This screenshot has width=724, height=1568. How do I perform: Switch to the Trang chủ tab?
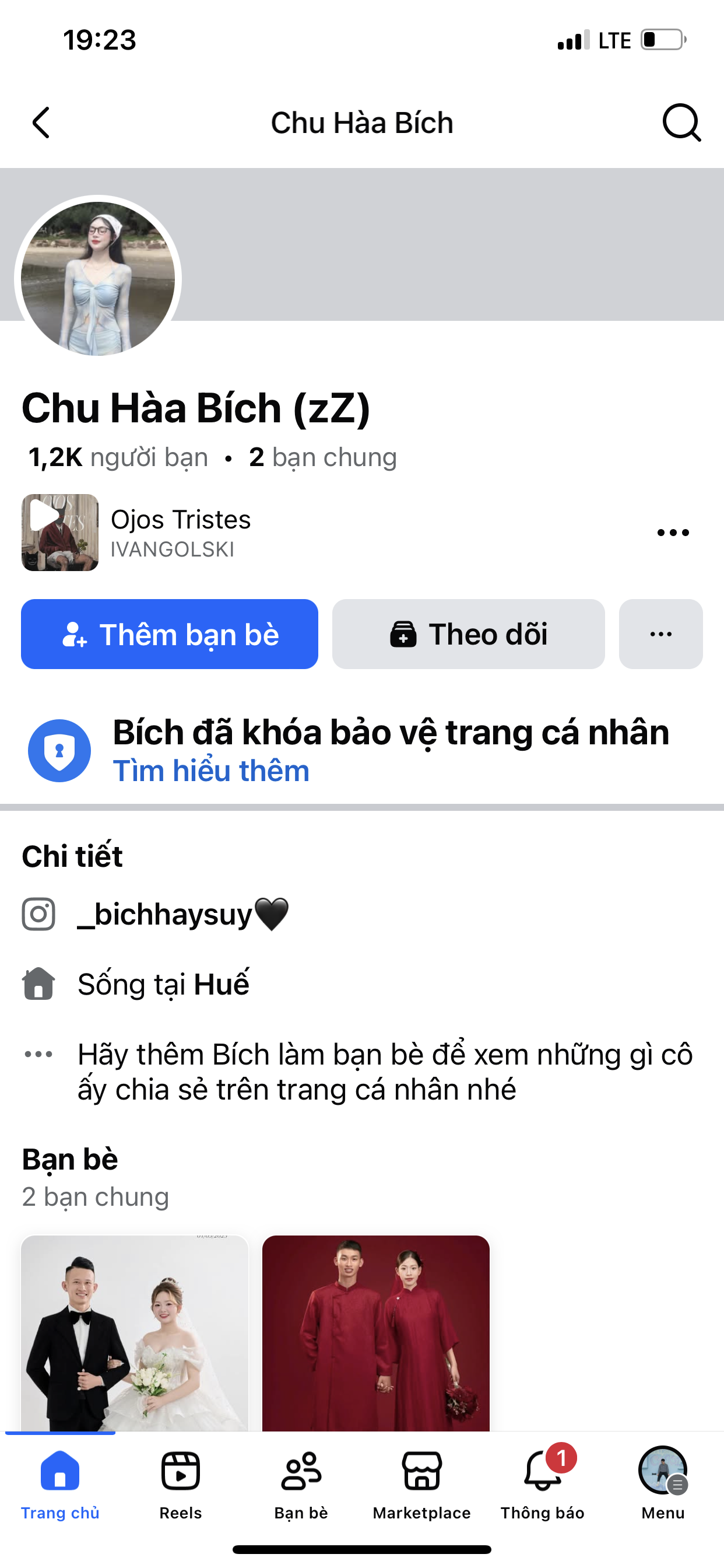tap(59, 1484)
